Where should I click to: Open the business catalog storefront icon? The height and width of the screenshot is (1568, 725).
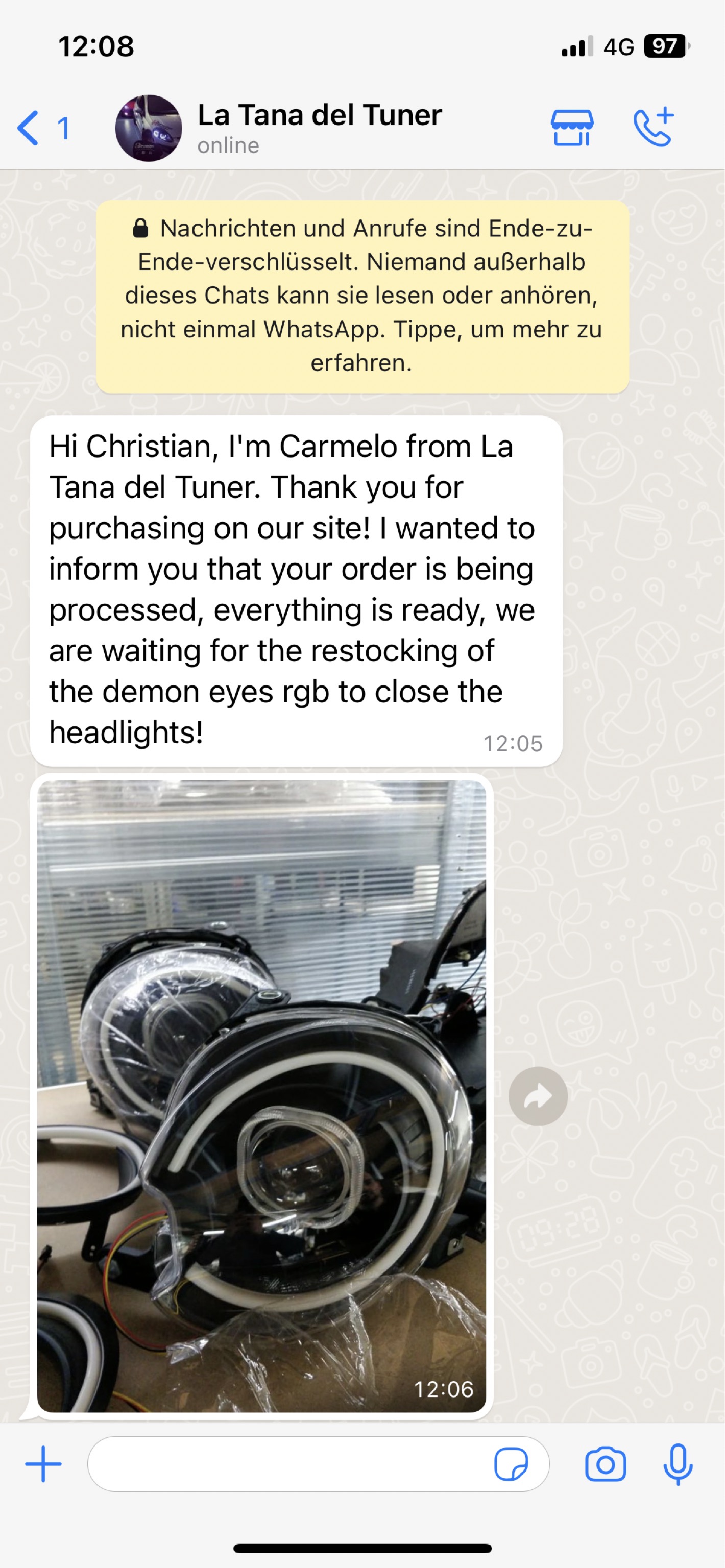point(572,128)
